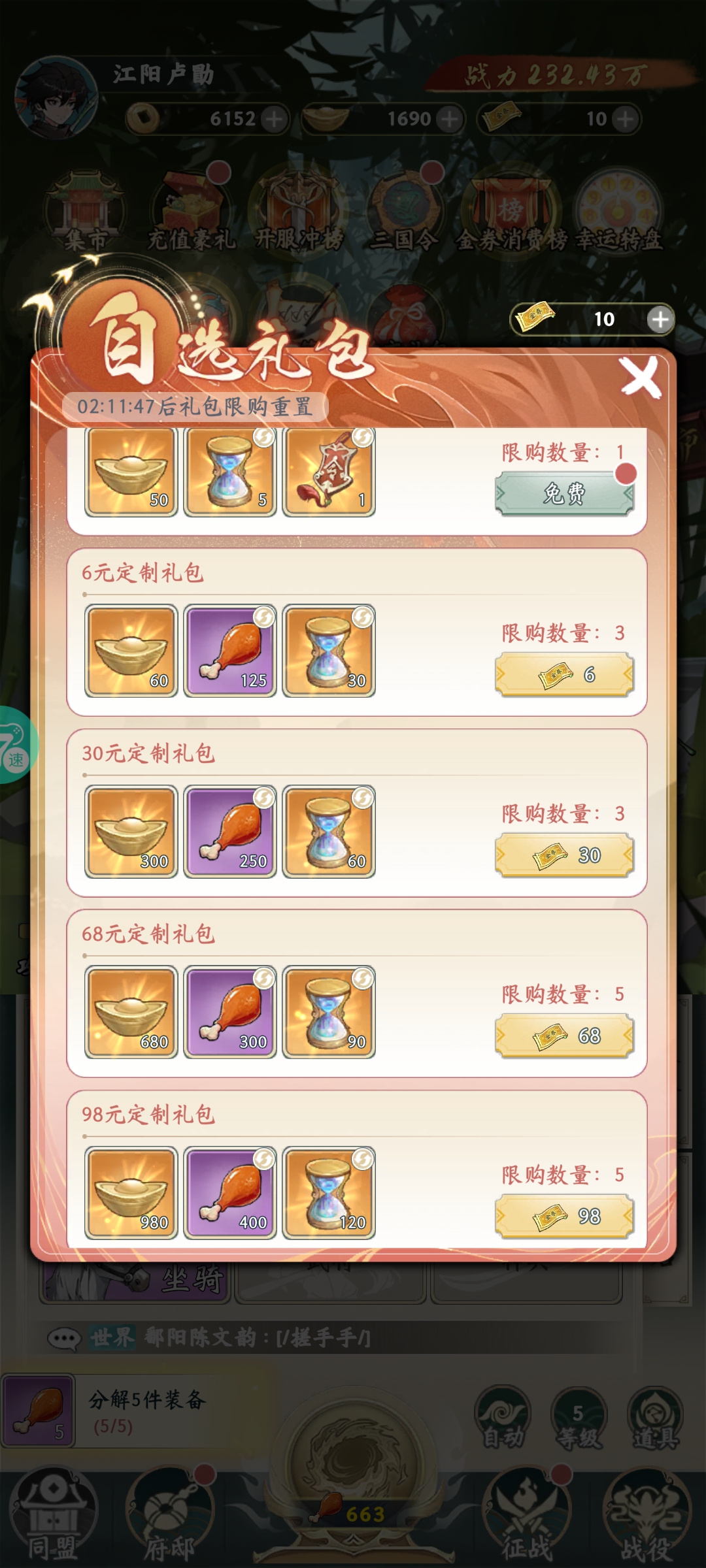
Task: Close the 自选礼包 popup
Action: point(640,378)
